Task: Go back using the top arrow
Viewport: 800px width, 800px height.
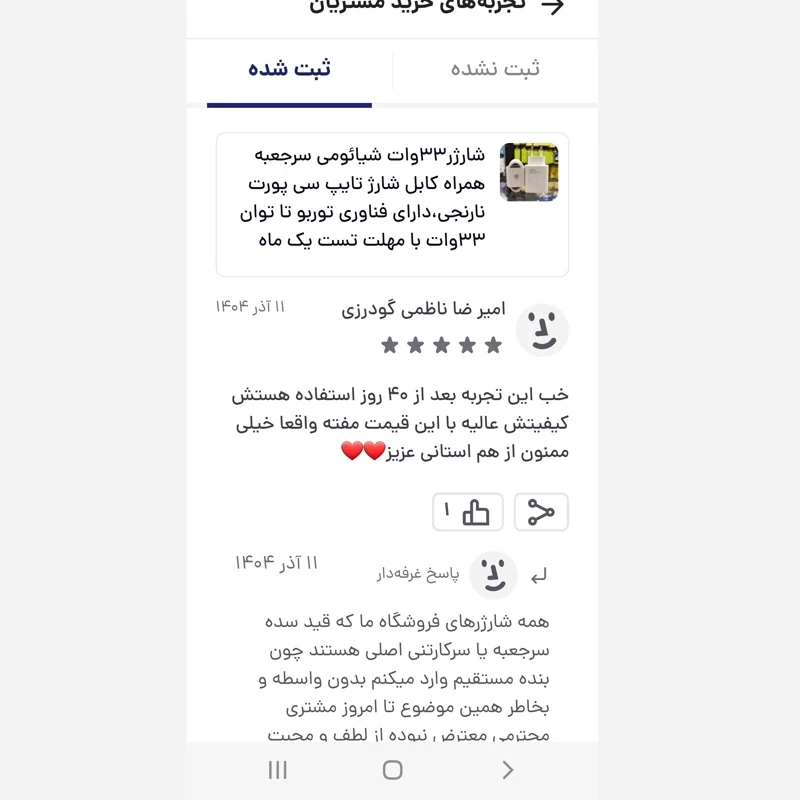Action: [552, 7]
